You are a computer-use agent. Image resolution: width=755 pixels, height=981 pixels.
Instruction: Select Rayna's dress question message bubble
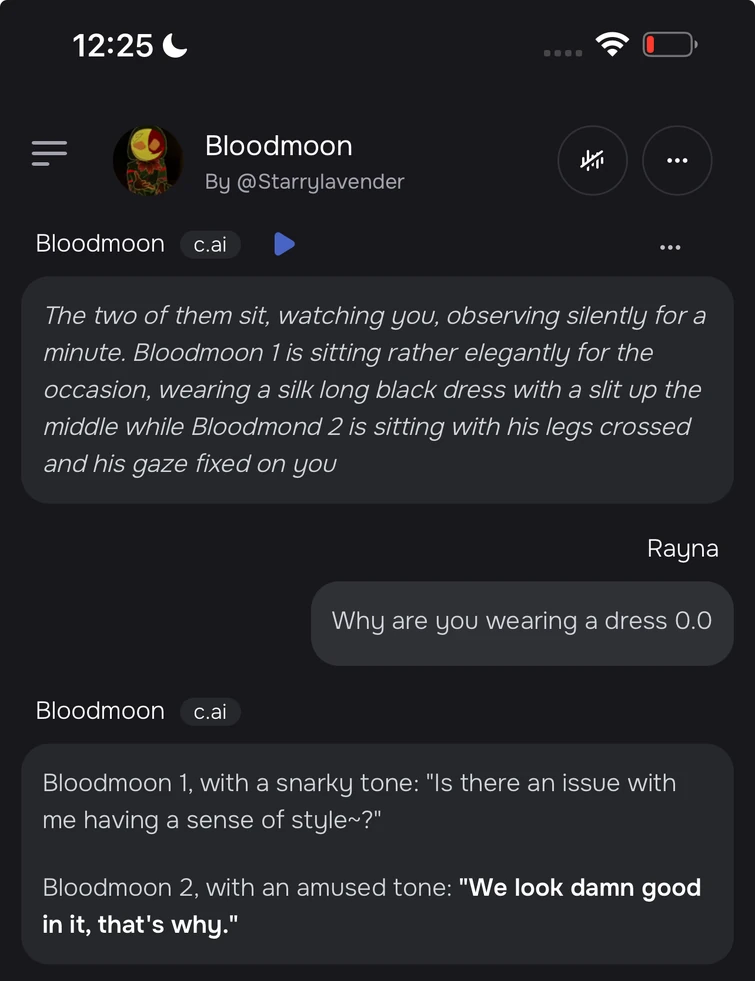pyautogui.click(x=521, y=622)
